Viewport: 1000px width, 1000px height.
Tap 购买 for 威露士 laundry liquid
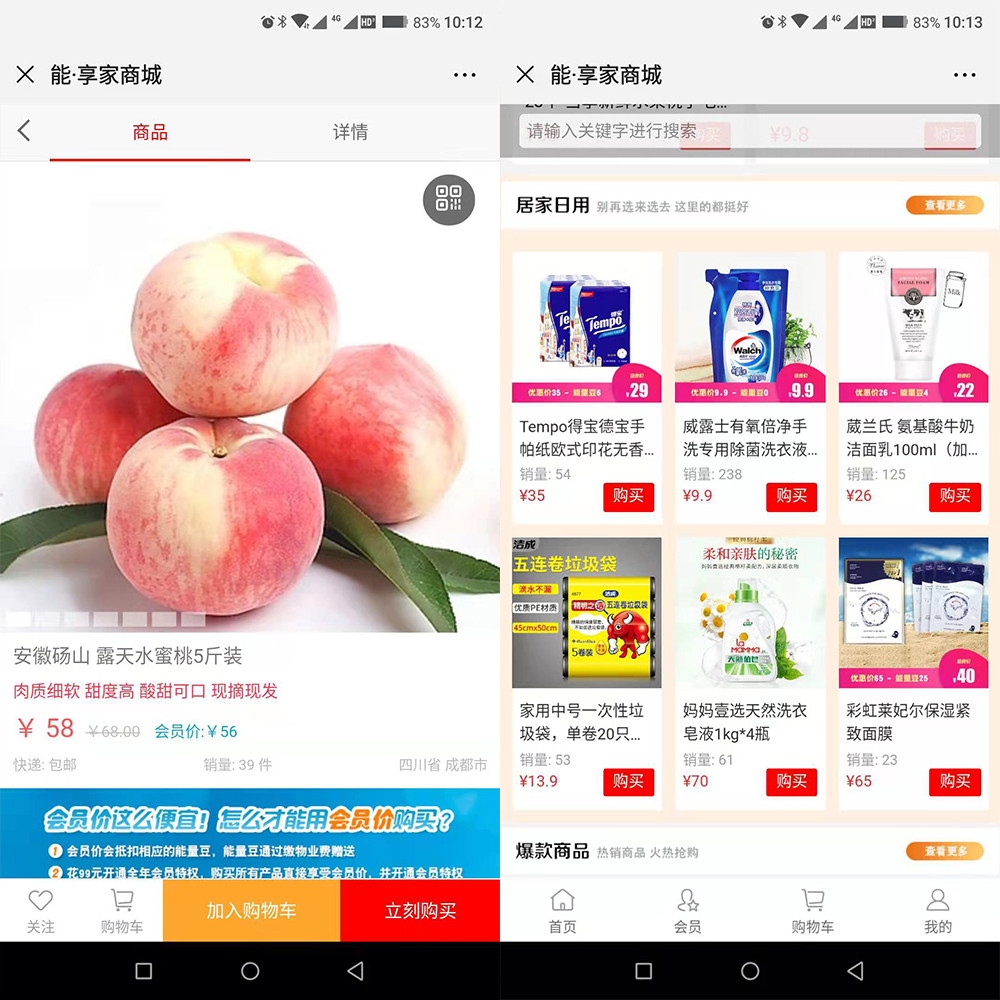(791, 496)
